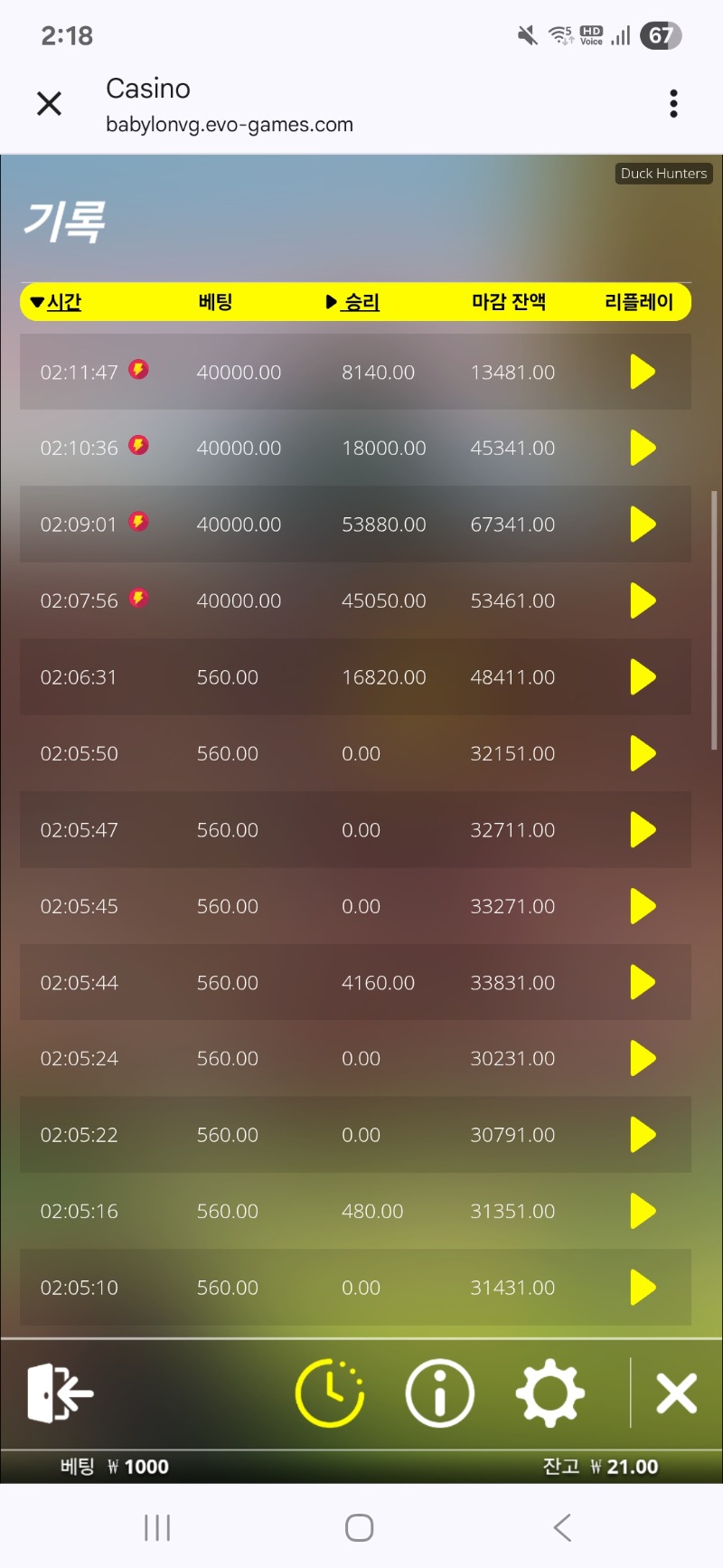This screenshot has height=1568, width=723.
Task: Open the history clock icon
Action: [x=330, y=1393]
